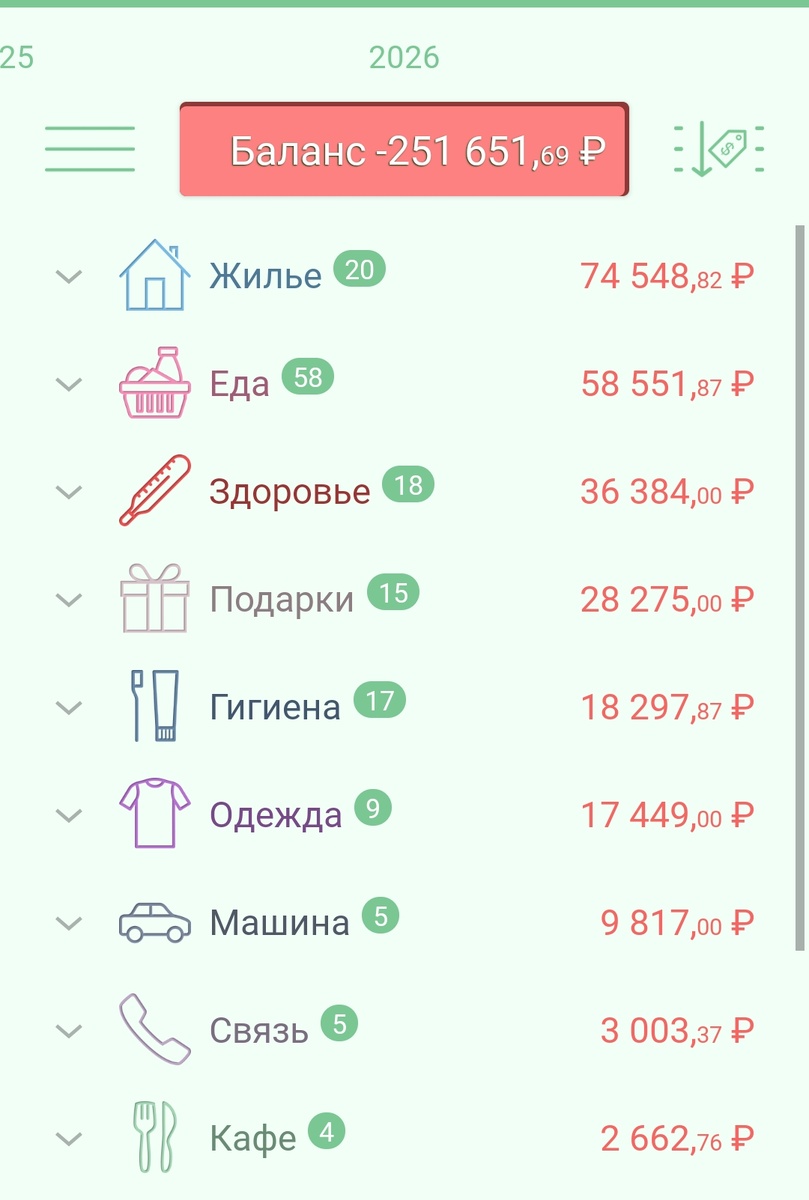This screenshot has height=1200, width=809.
Task: Open the price tag sorting icon
Action: 718,149
